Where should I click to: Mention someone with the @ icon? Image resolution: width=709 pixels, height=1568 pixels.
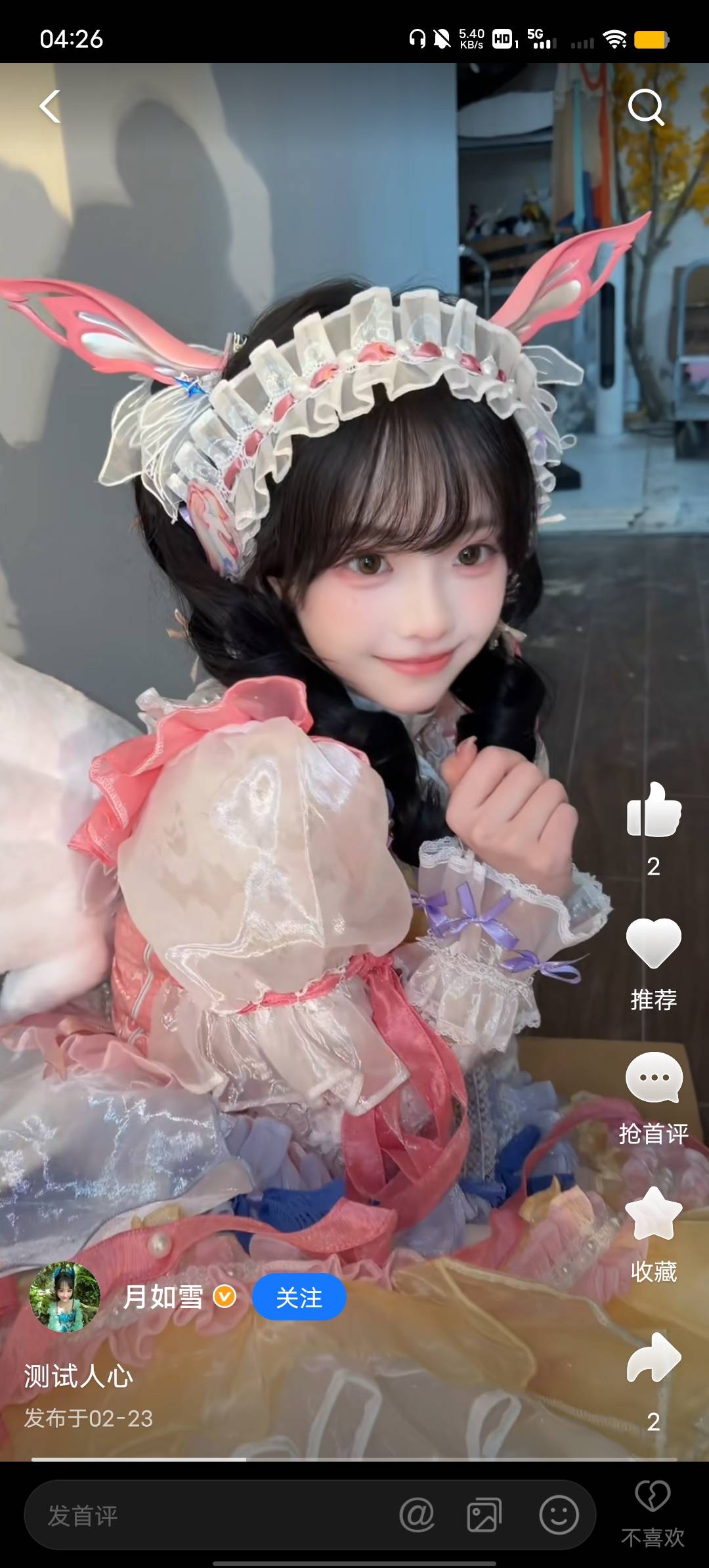(417, 1515)
